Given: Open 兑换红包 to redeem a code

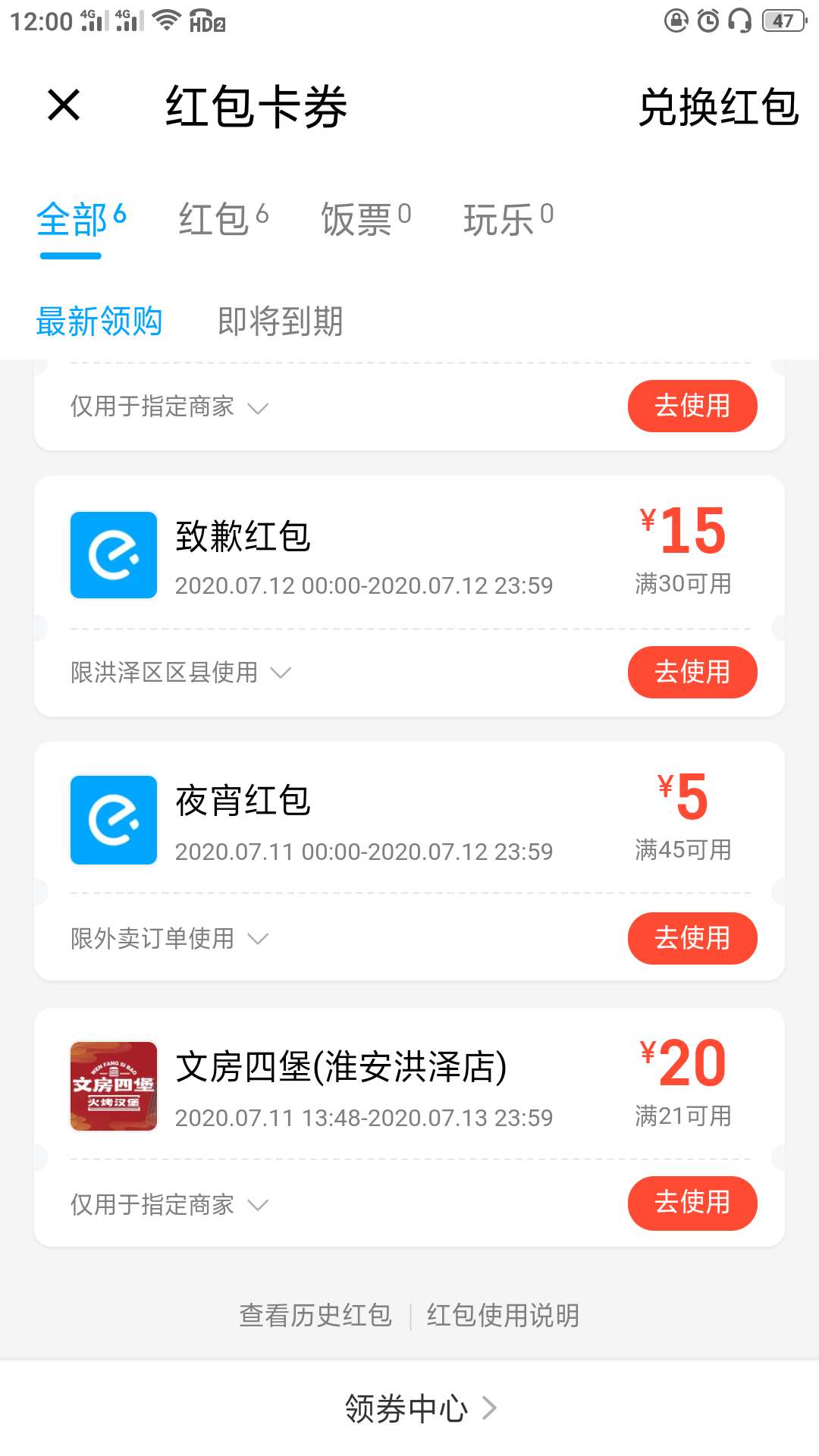Looking at the screenshot, I should (x=718, y=107).
